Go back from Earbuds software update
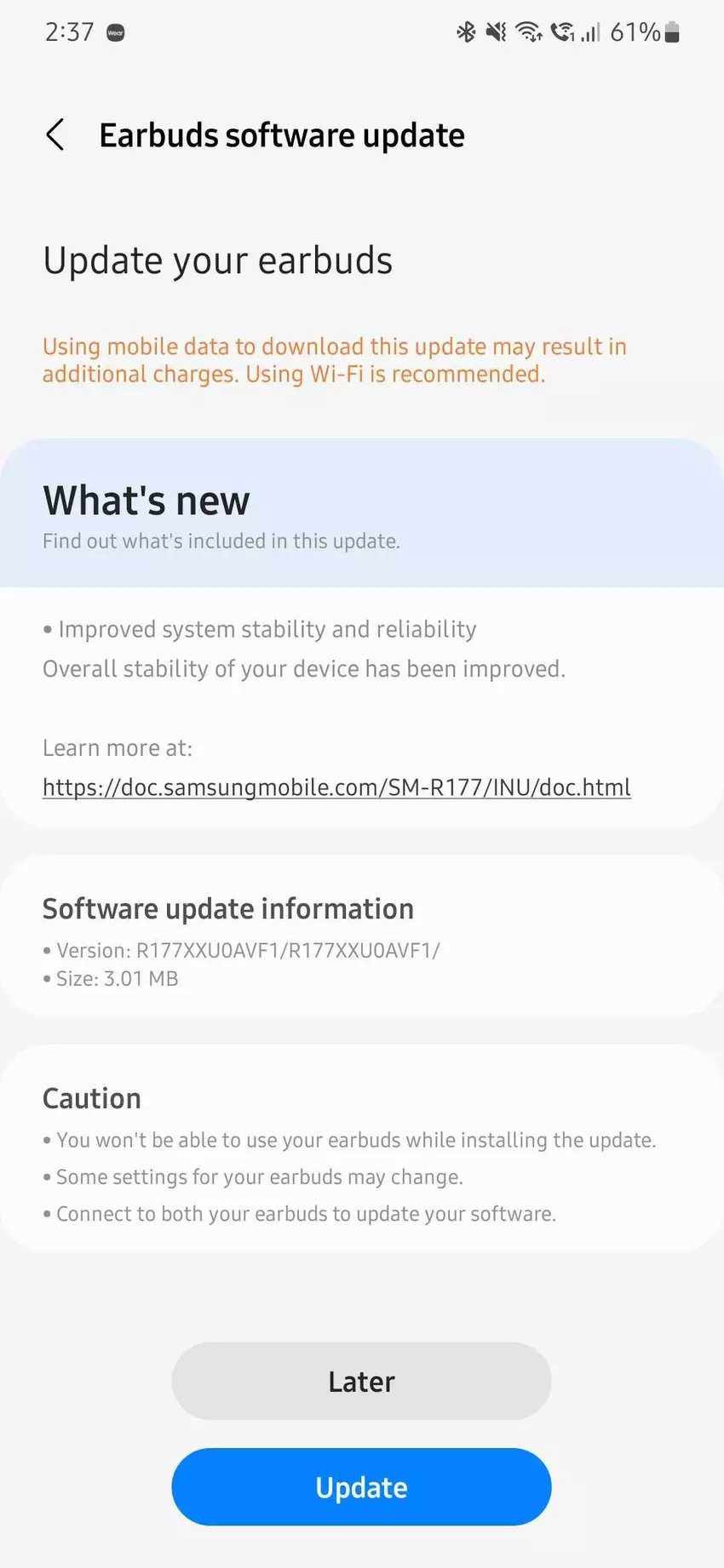 tap(55, 135)
